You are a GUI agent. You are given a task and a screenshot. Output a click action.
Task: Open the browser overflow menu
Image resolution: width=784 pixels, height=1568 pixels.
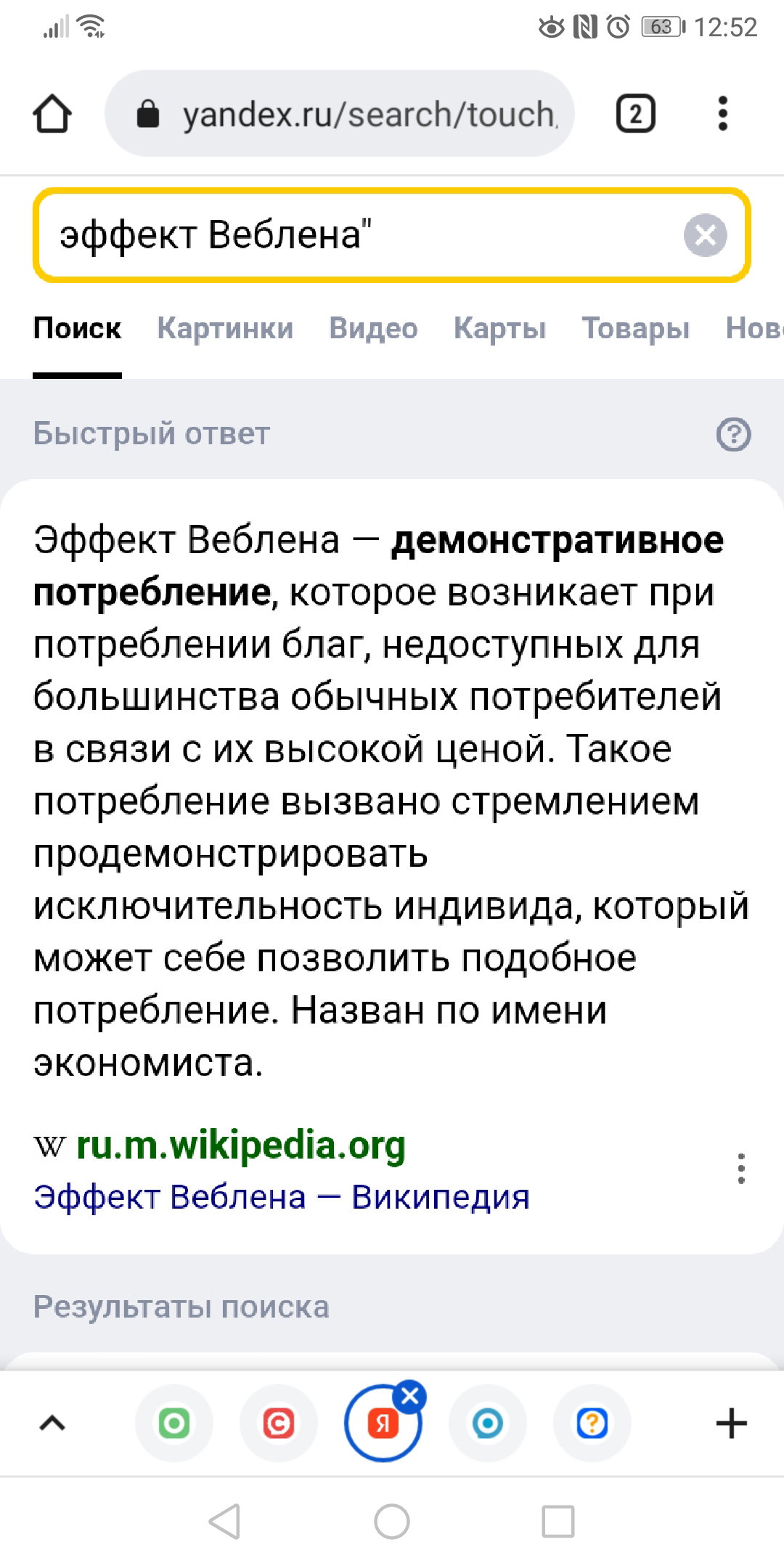point(722,114)
